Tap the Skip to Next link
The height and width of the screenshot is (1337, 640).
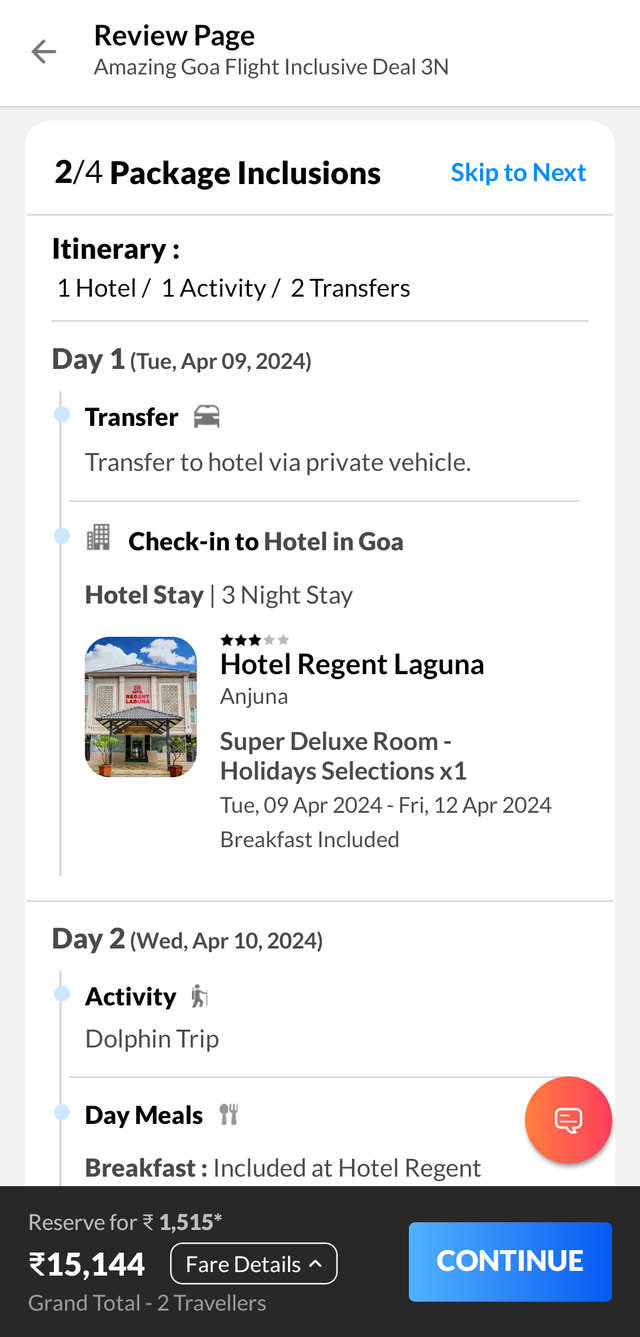[x=518, y=173]
